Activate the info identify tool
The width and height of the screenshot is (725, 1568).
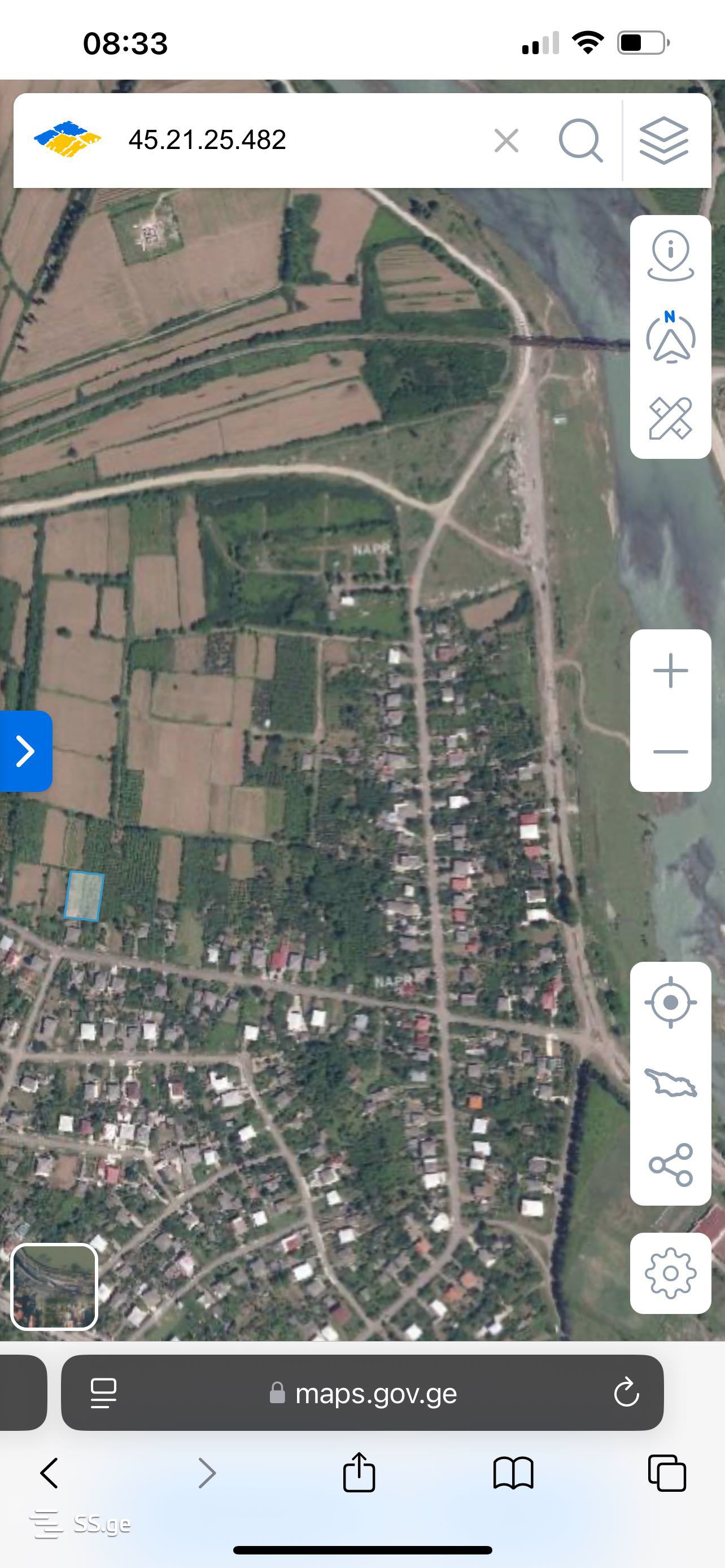(670, 256)
